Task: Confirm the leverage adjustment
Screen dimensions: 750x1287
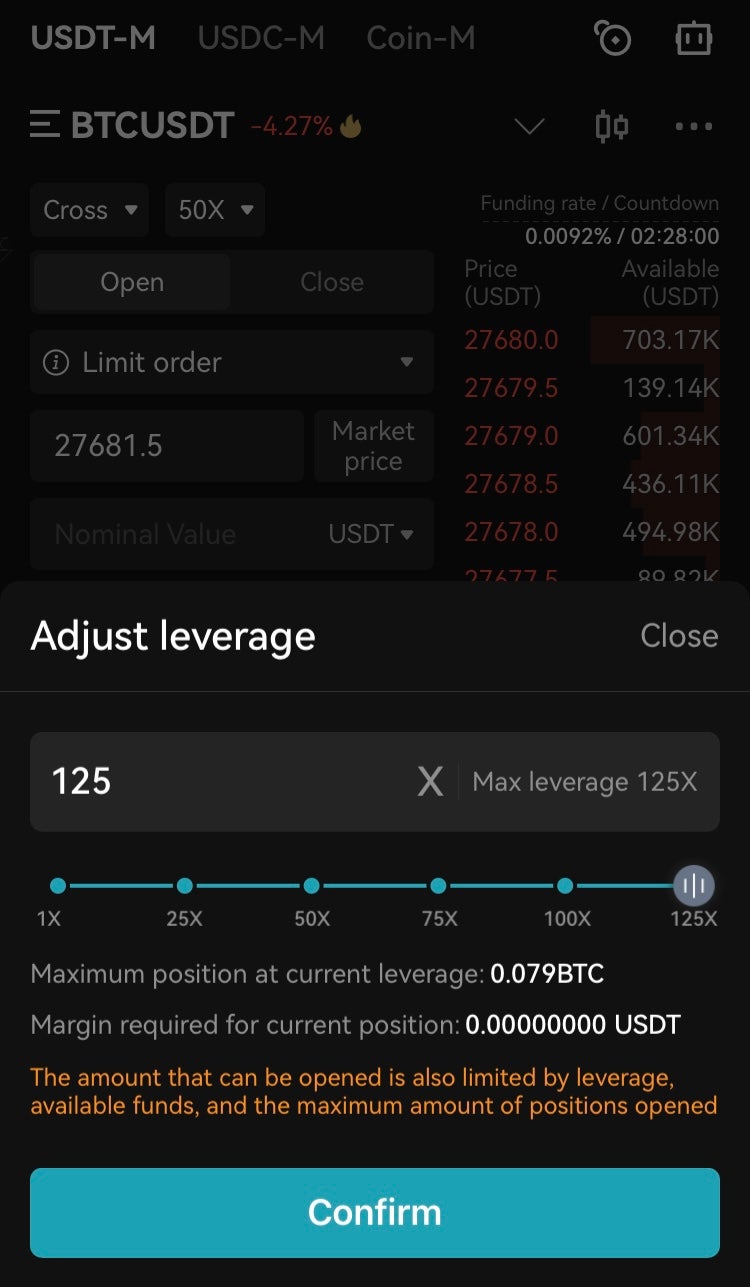Action: tap(374, 1212)
